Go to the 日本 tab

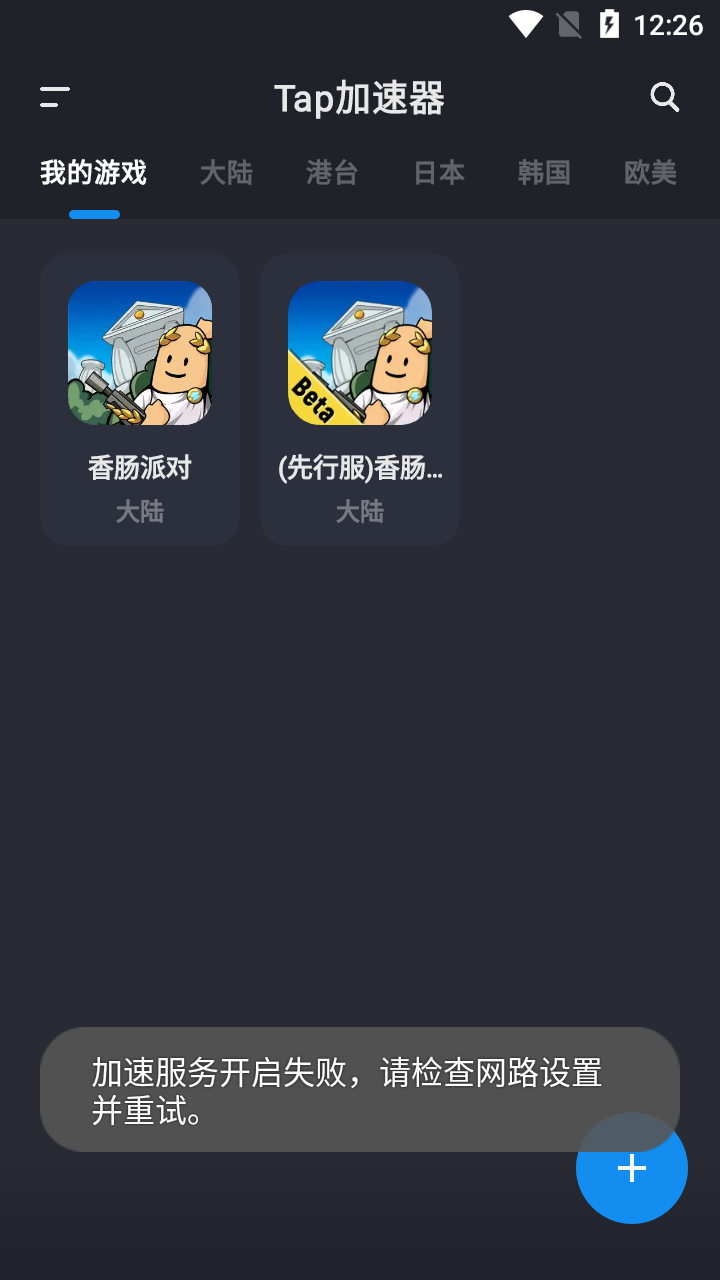(439, 173)
